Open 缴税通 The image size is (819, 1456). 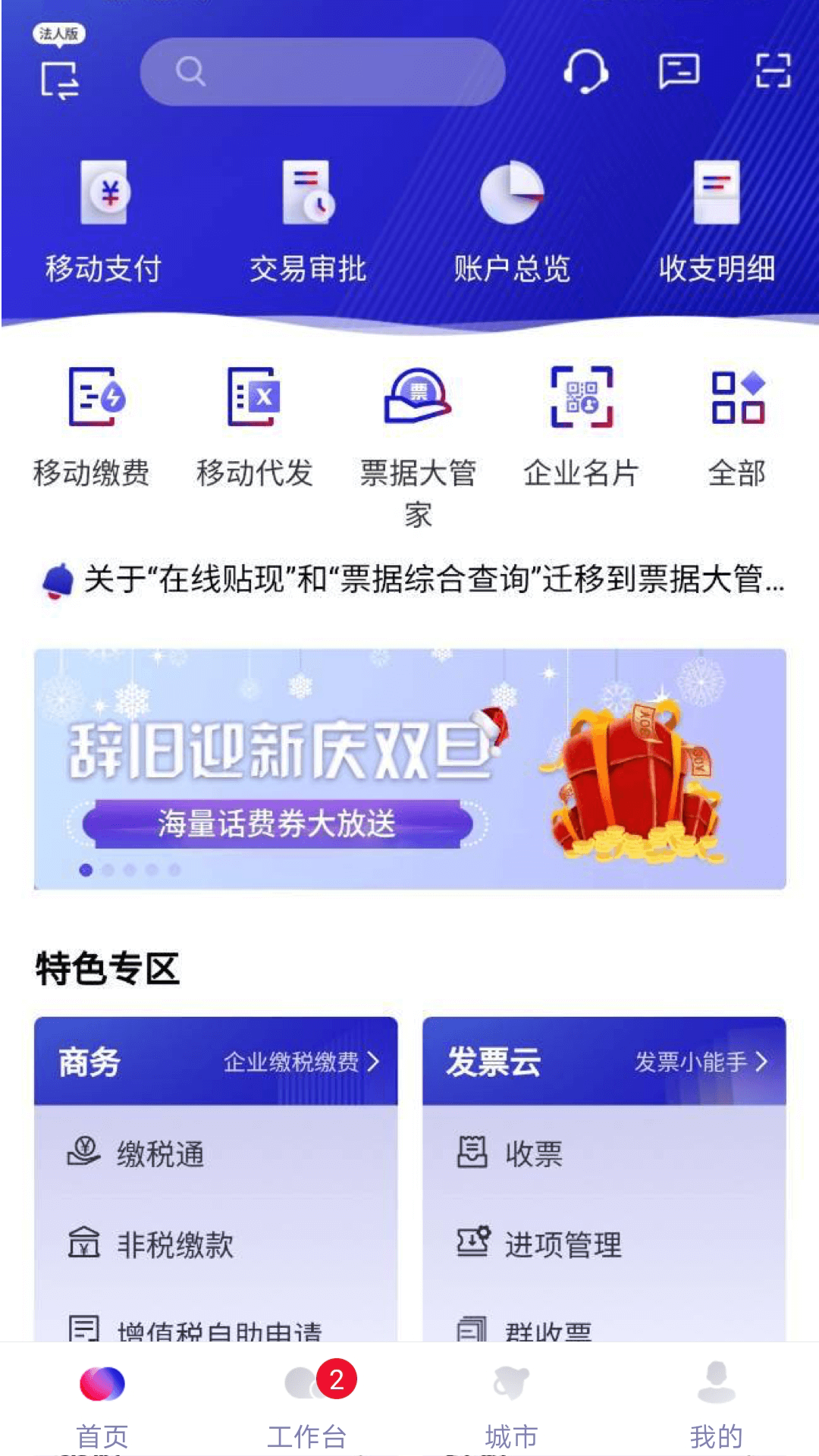click(x=159, y=1154)
